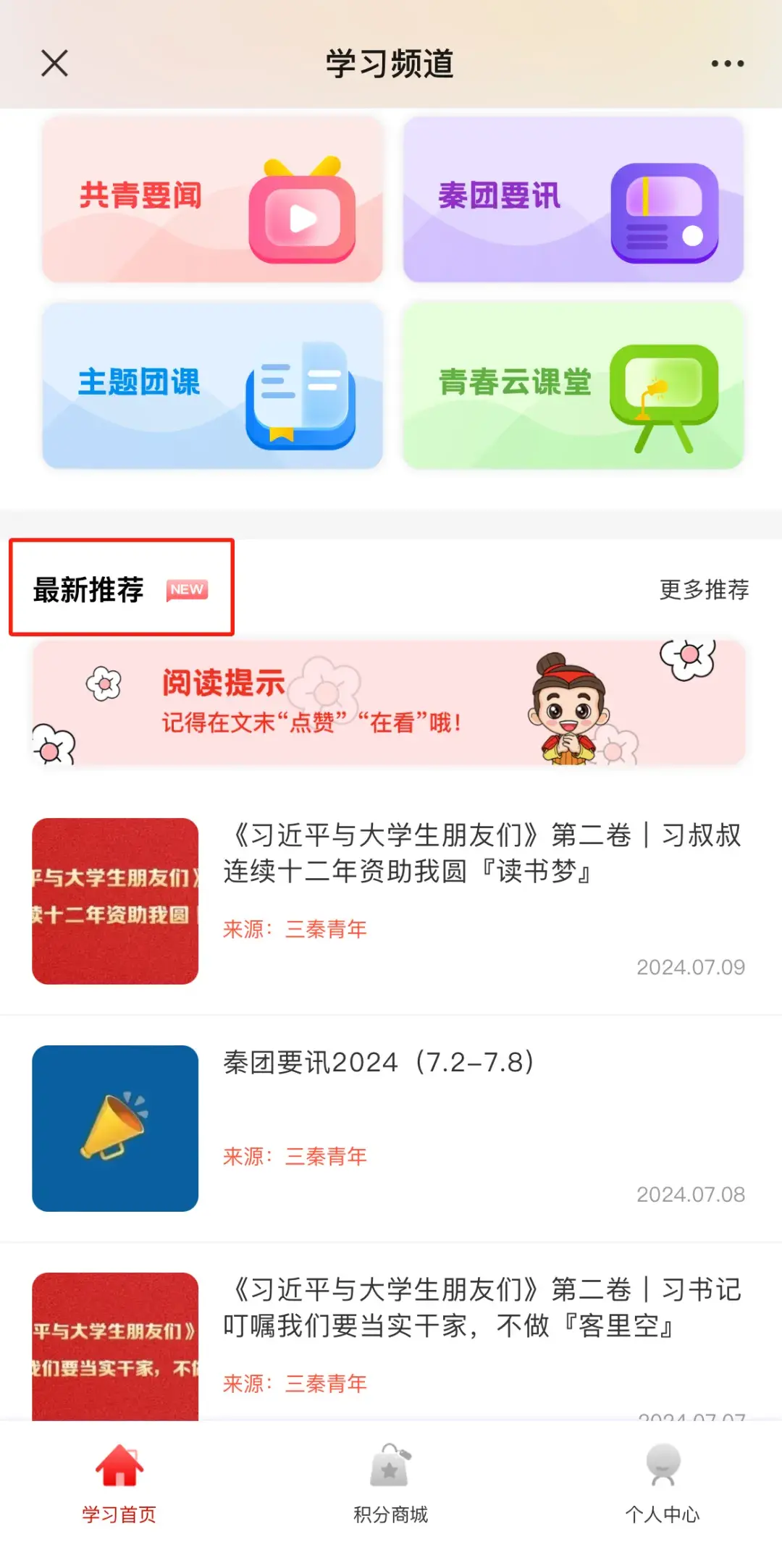782x1568 pixels.
Task: Open 秦团要讯2024 (7.2–7.8) article
Action: point(379,1063)
